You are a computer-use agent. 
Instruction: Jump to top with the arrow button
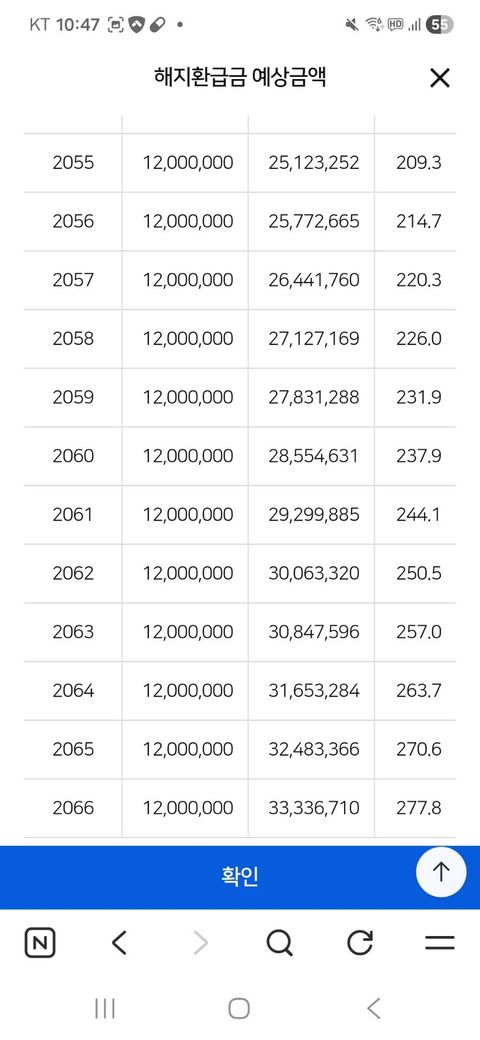(x=442, y=872)
